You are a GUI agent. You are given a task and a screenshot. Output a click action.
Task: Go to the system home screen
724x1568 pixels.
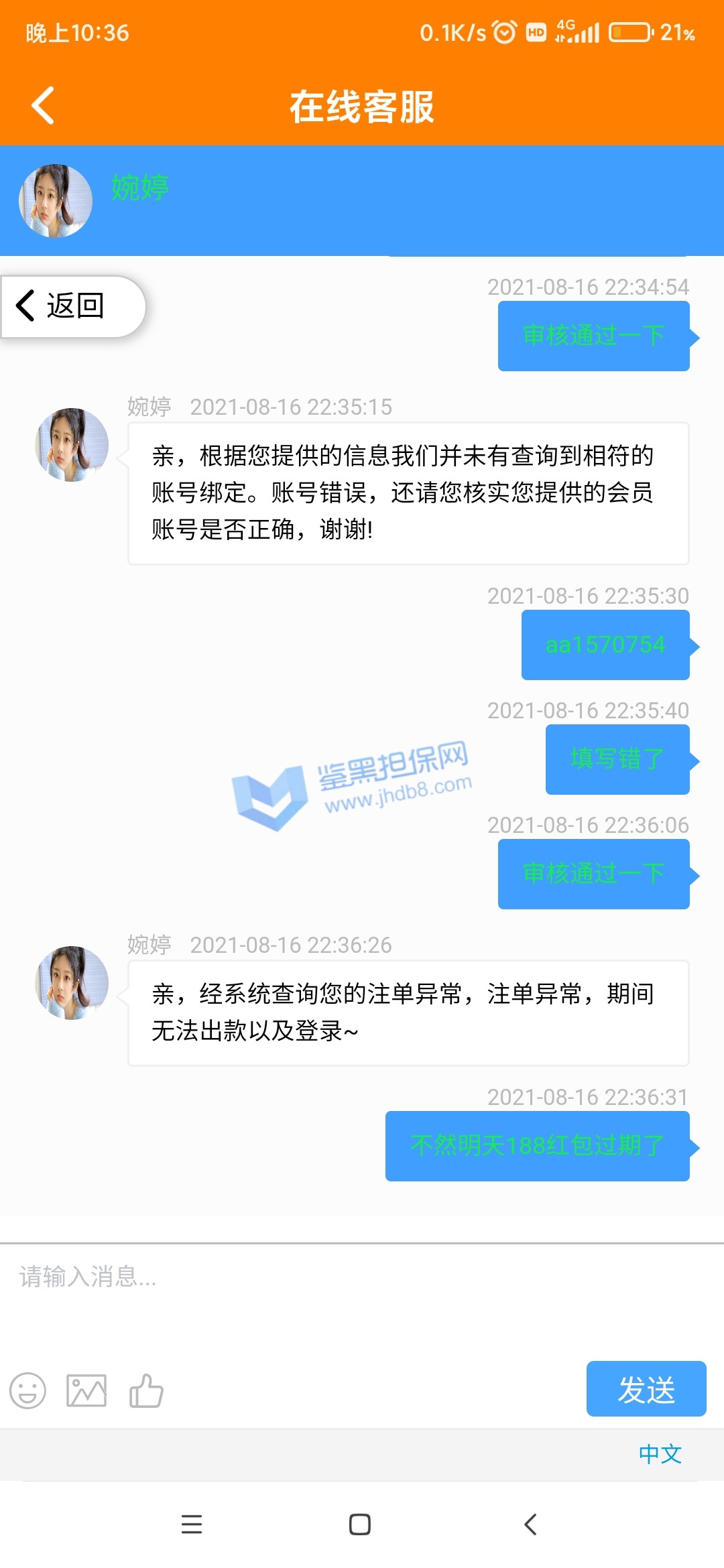click(x=360, y=1524)
